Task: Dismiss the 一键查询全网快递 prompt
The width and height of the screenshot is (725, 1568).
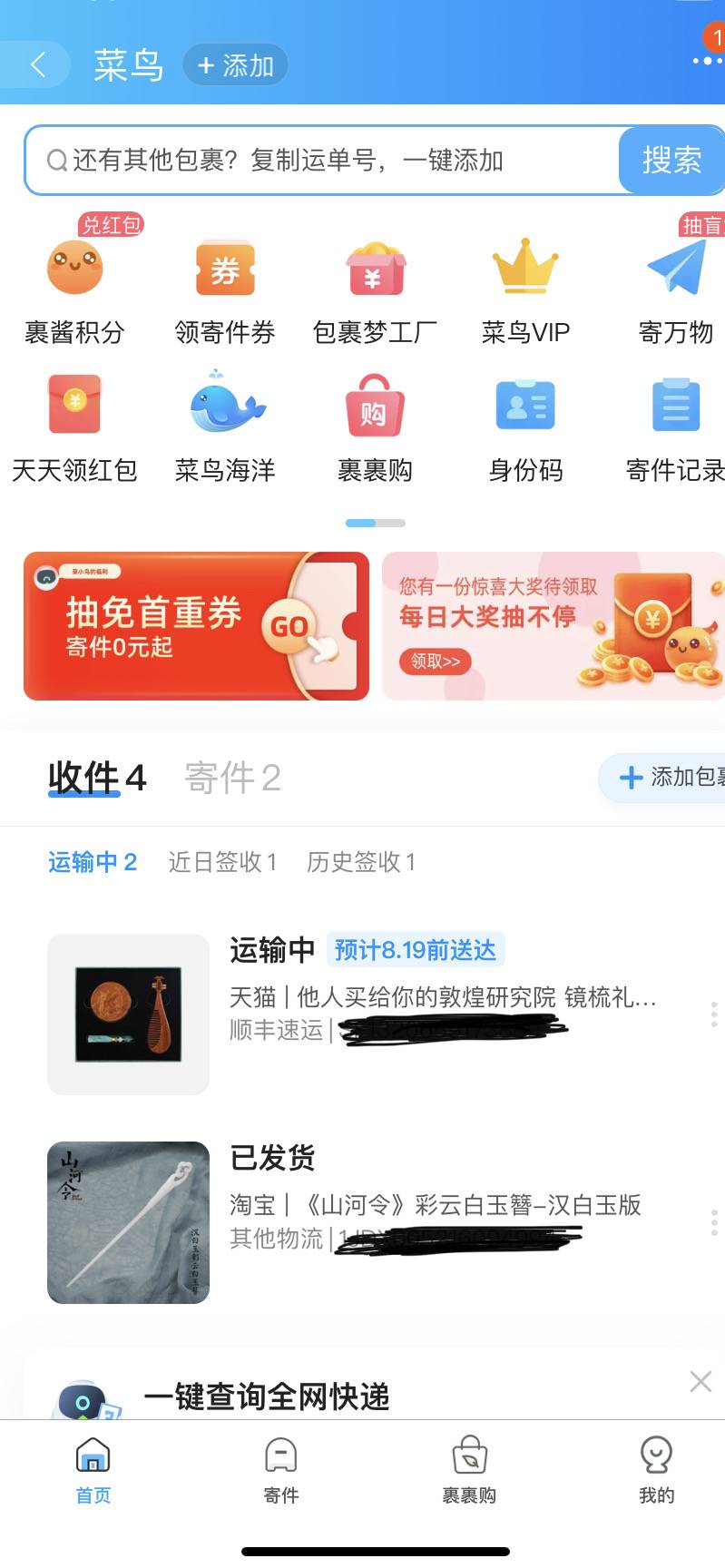Action: [x=701, y=1382]
